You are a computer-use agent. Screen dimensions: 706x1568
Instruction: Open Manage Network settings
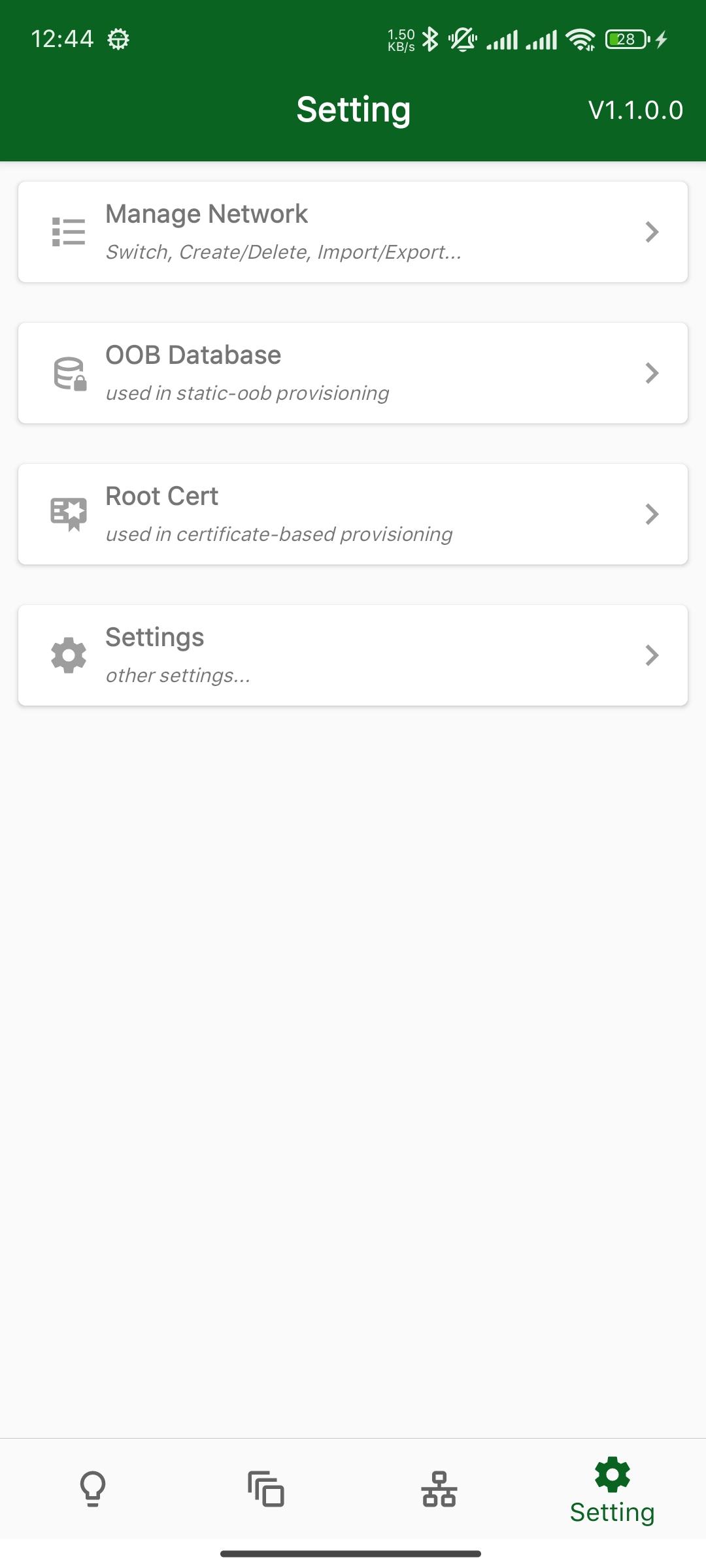point(353,232)
